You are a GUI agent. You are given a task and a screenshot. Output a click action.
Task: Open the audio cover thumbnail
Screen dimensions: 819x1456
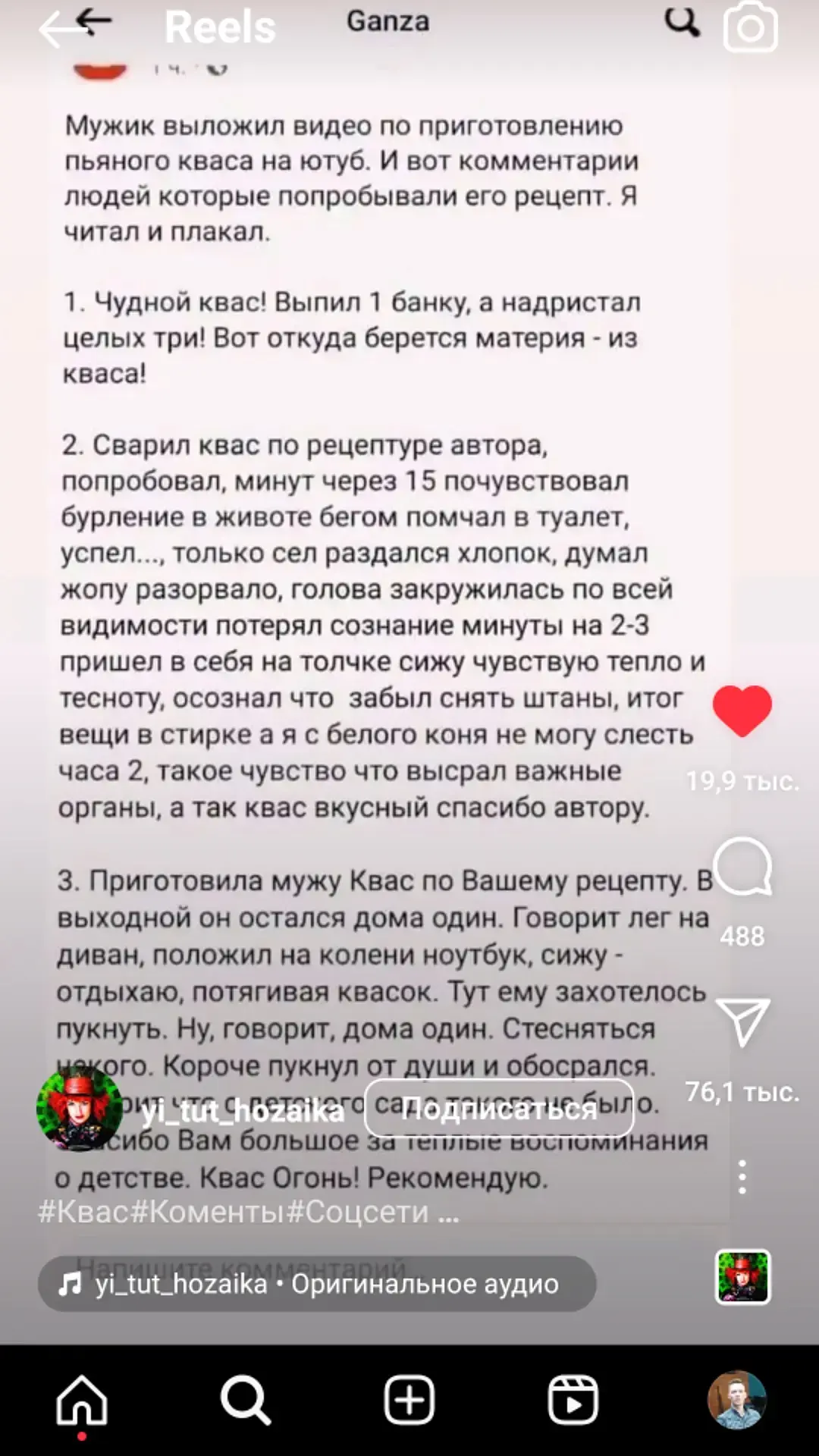(742, 1277)
